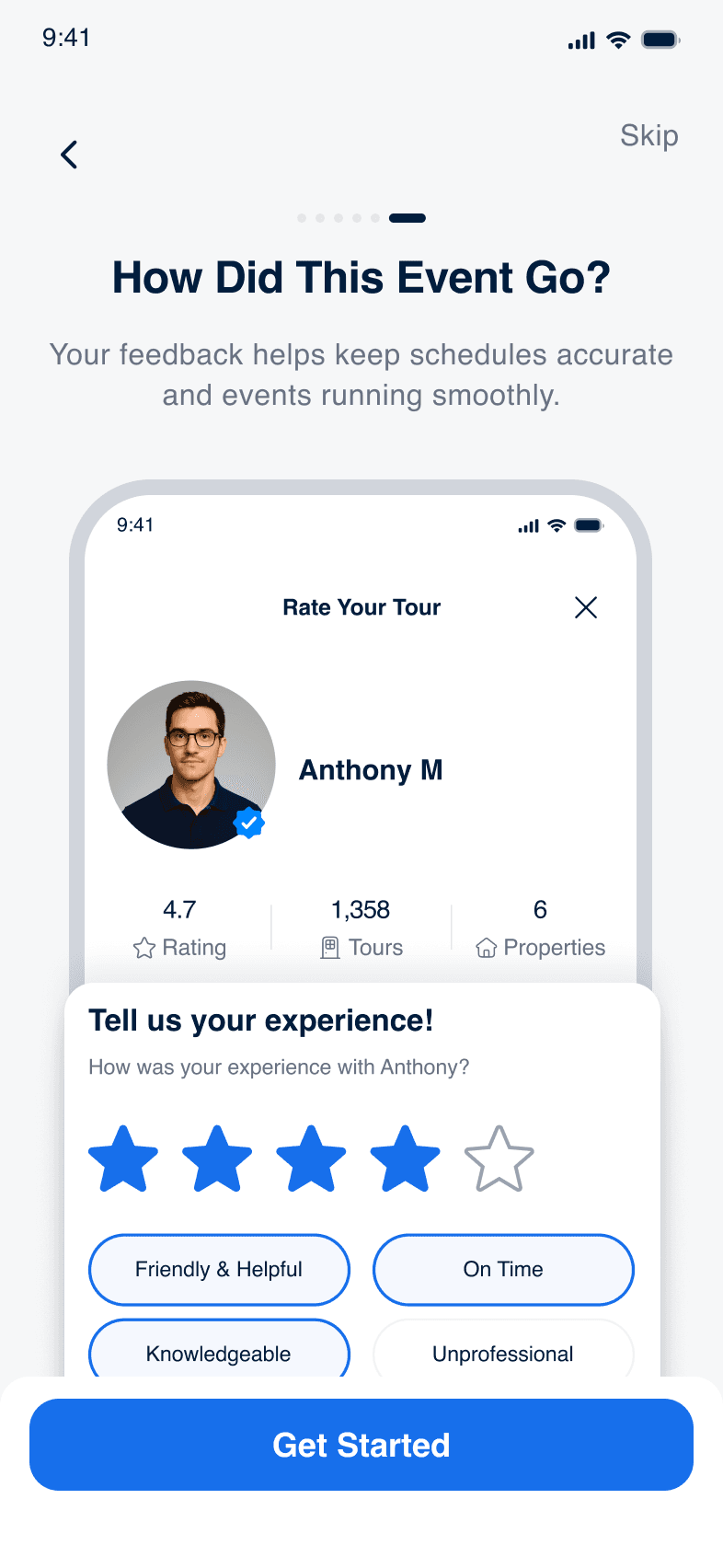Select the first onboarding progress dot
This screenshot has height=1568, width=723.
pos(302,218)
